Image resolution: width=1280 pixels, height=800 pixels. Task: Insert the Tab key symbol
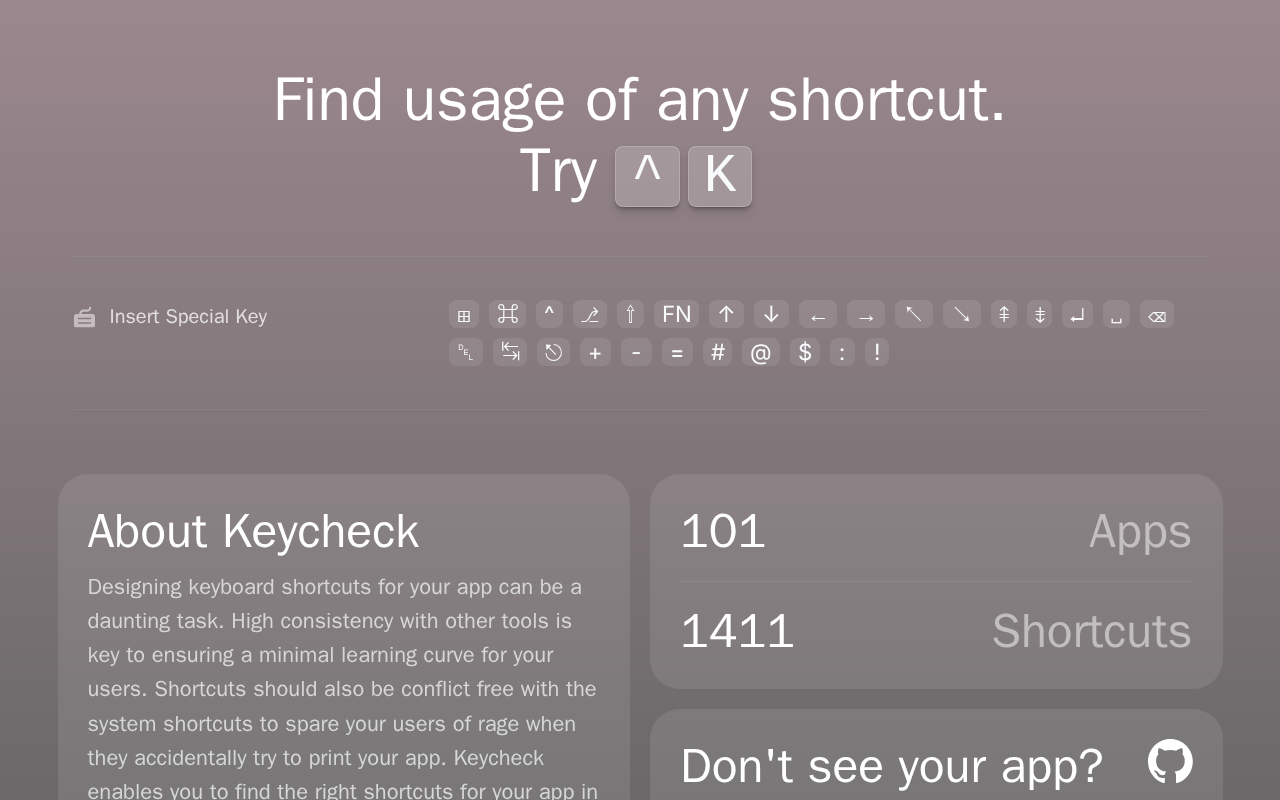[510, 352]
